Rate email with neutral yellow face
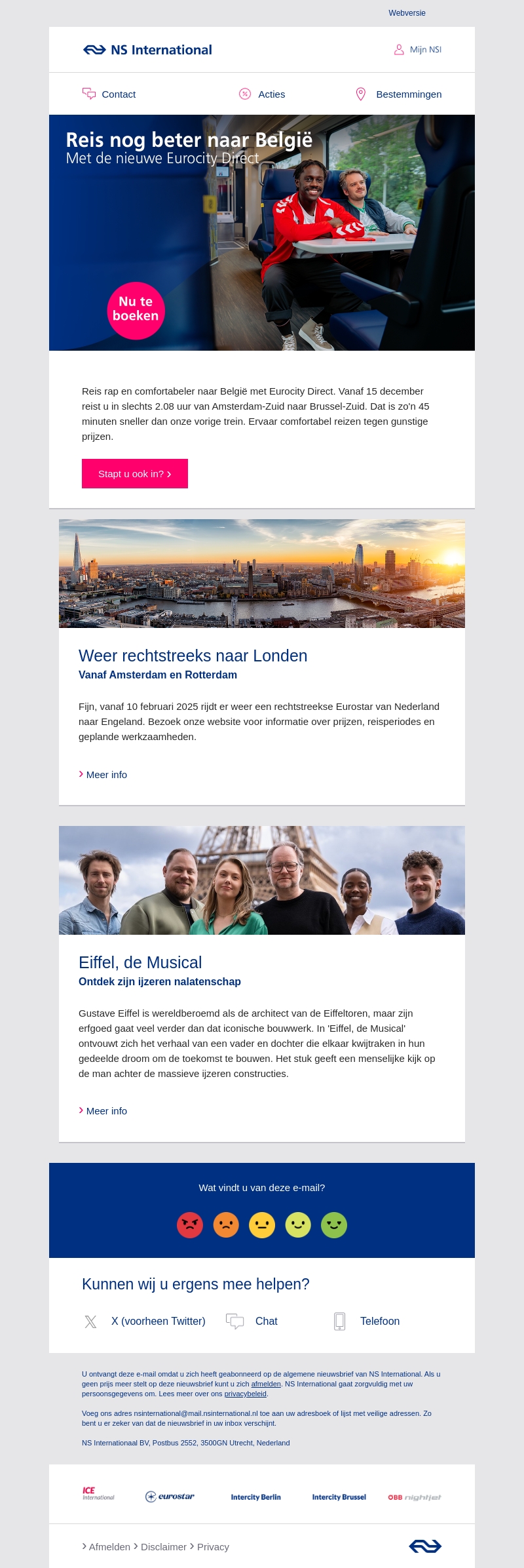 click(262, 1225)
